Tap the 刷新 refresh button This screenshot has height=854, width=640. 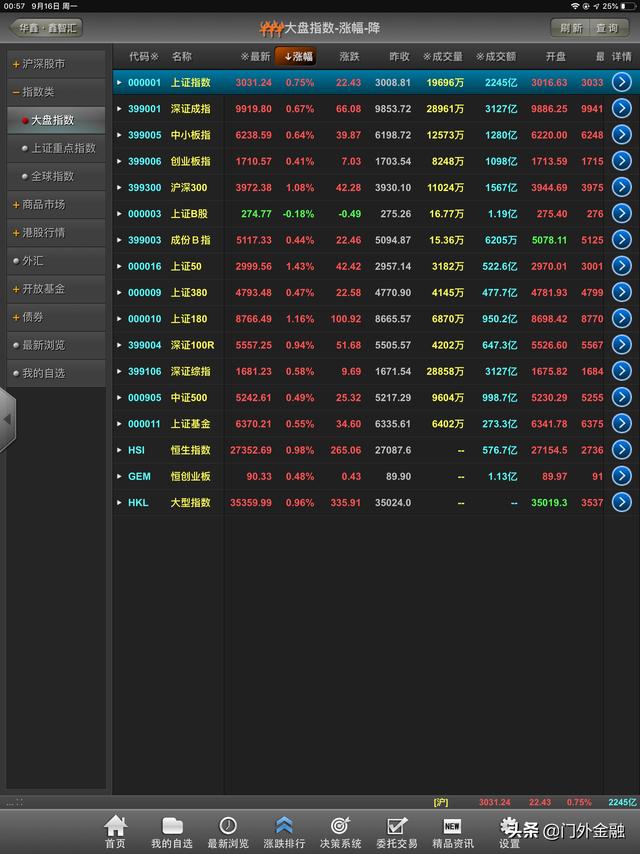pos(571,28)
